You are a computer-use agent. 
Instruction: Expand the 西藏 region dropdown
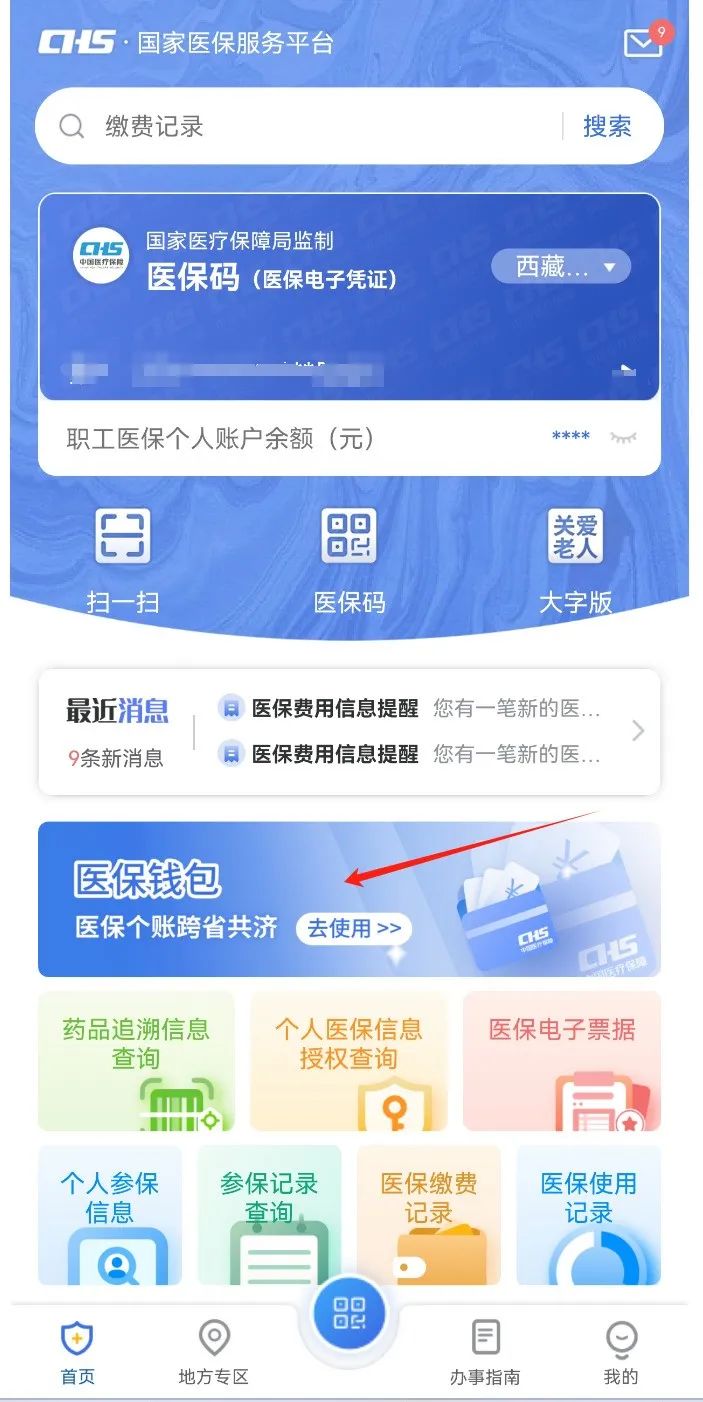pos(561,267)
